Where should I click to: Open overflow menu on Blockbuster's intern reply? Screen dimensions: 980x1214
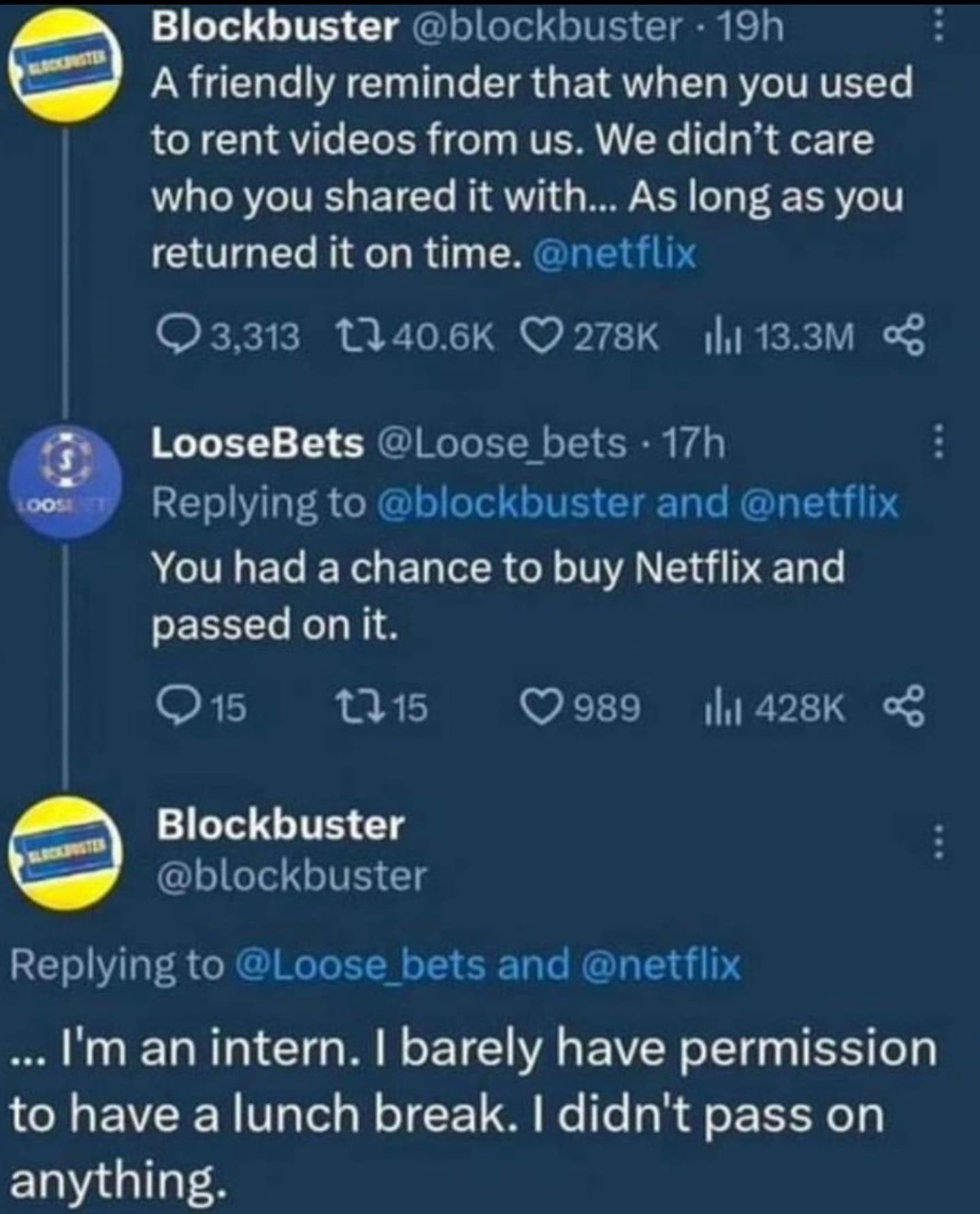coord(938,842)
